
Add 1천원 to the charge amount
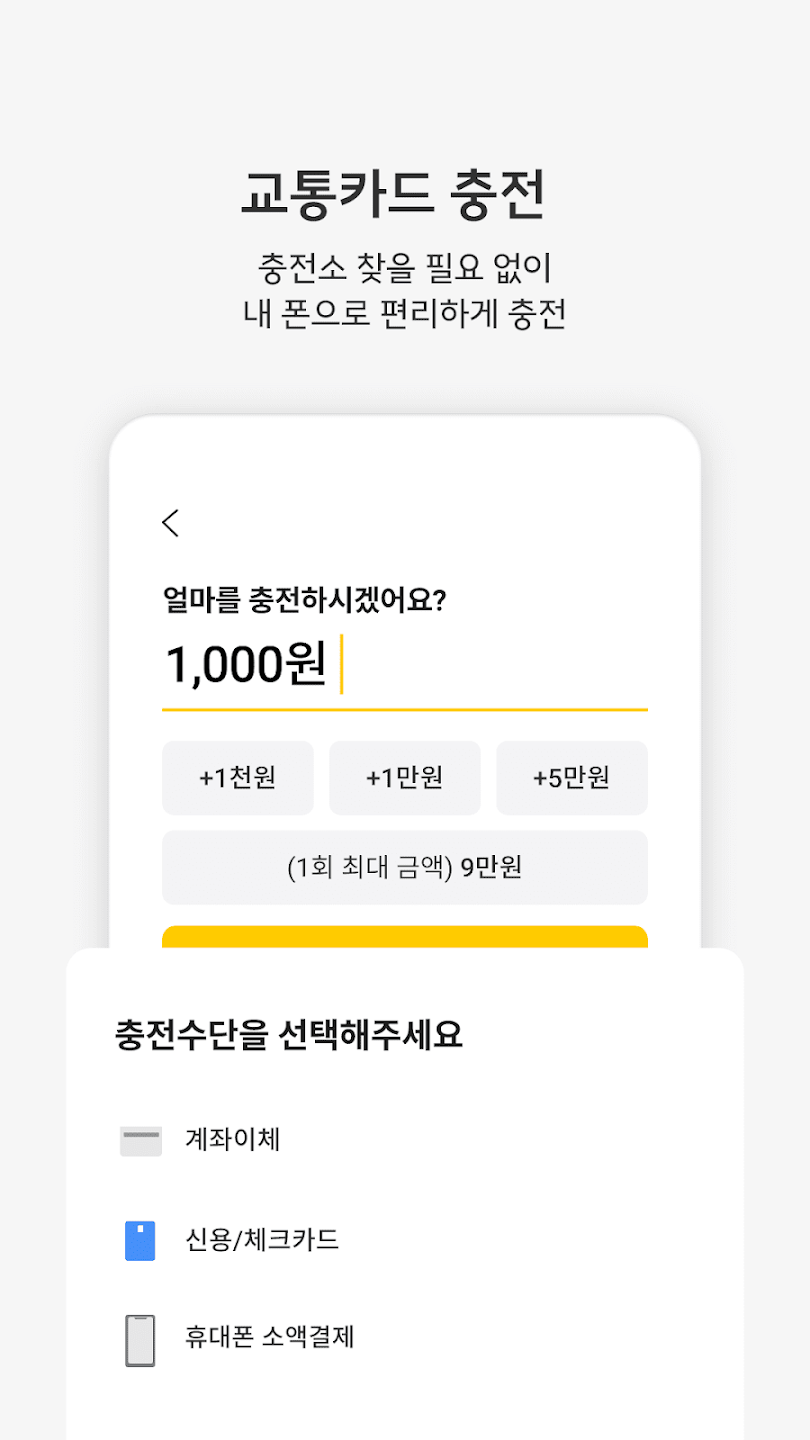237,778
